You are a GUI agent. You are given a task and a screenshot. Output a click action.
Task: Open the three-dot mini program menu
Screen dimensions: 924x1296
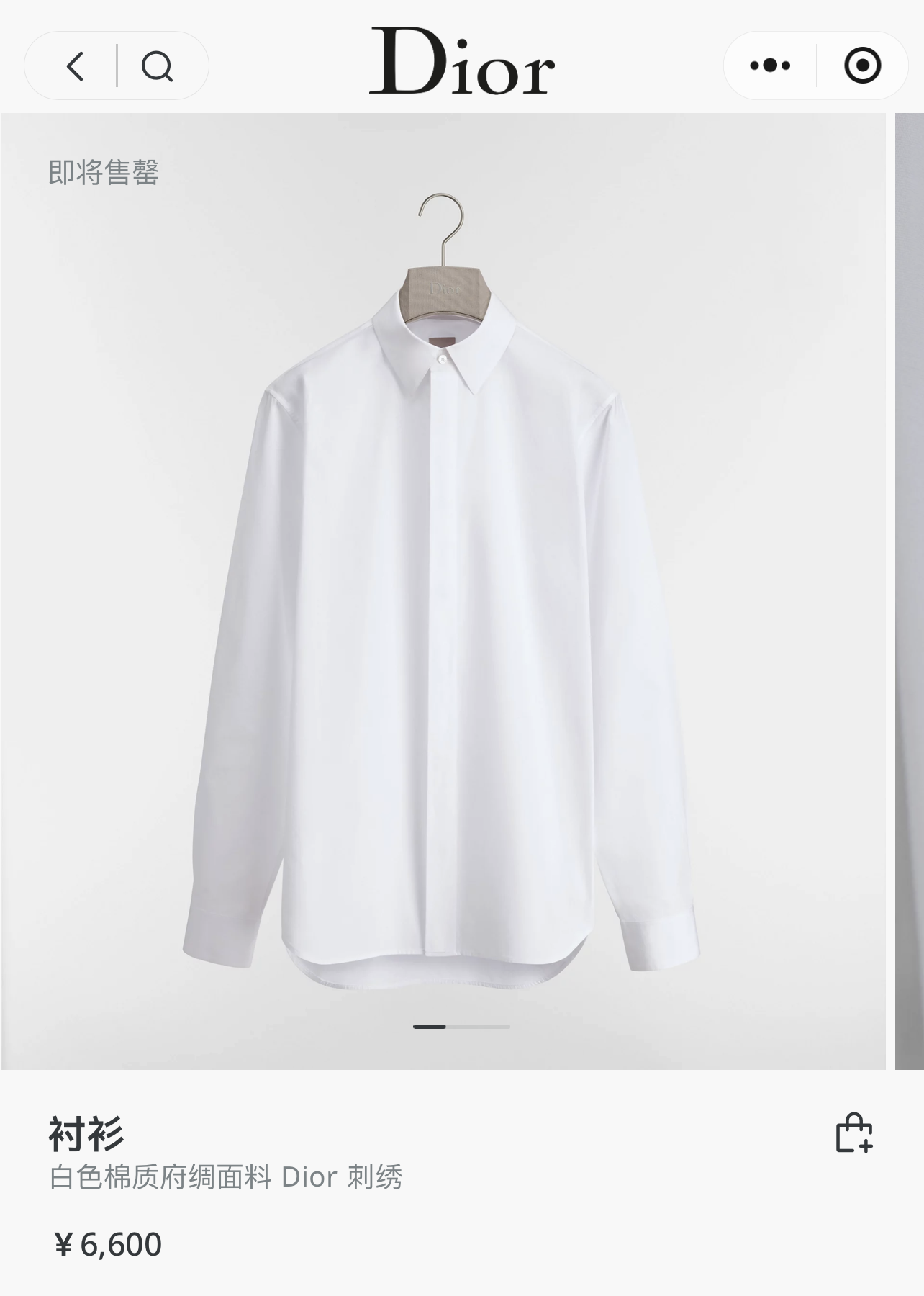pyautogui.click(x=769, y=66)
